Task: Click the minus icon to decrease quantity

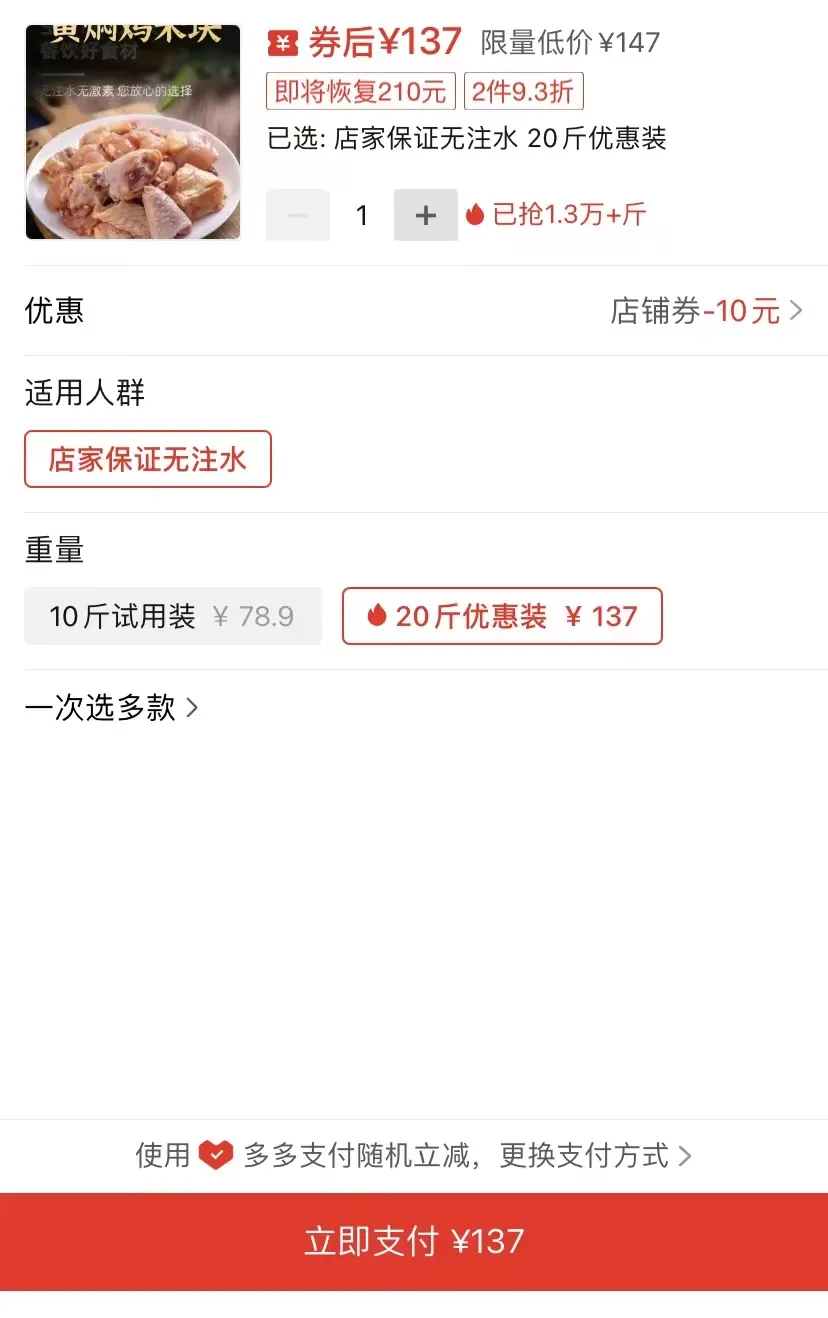Action: point(297,214)
